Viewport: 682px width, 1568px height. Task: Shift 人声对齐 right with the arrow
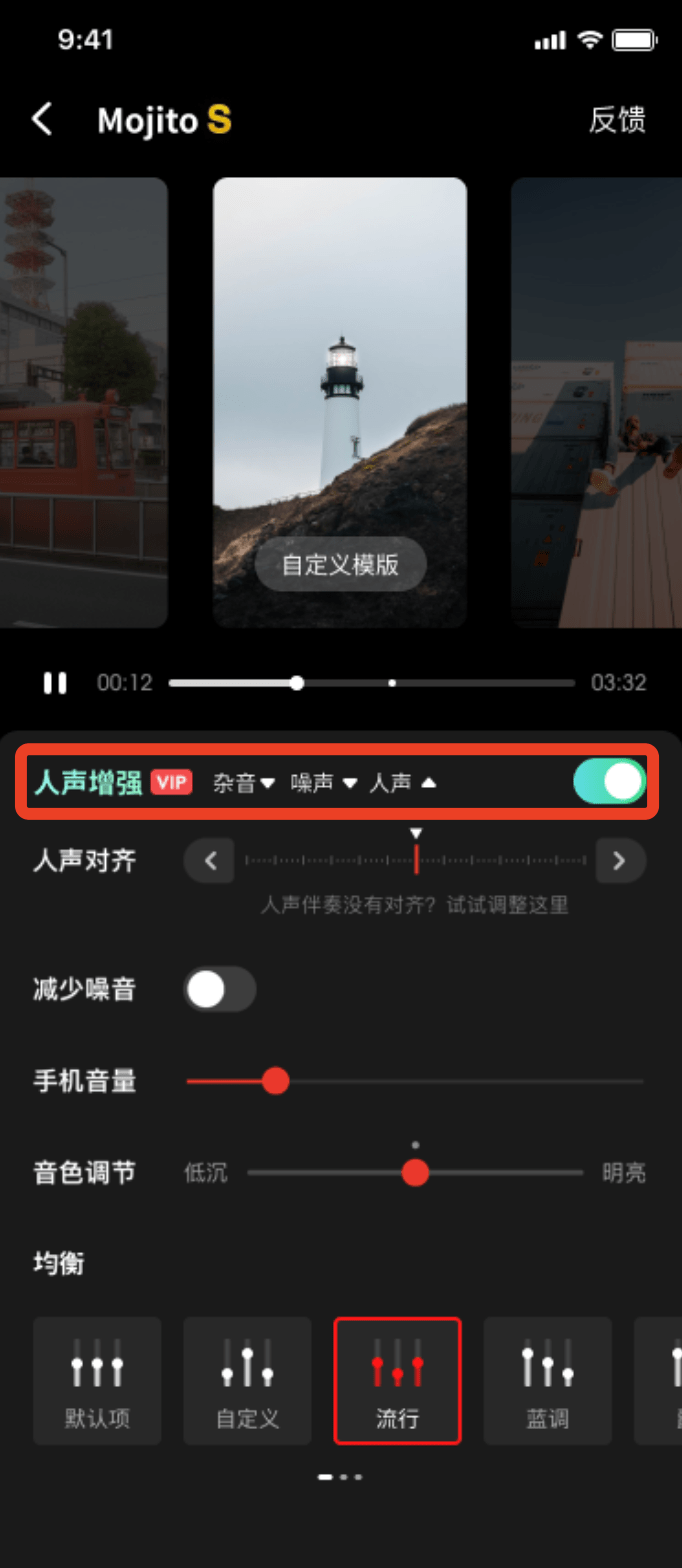point(620,860)
